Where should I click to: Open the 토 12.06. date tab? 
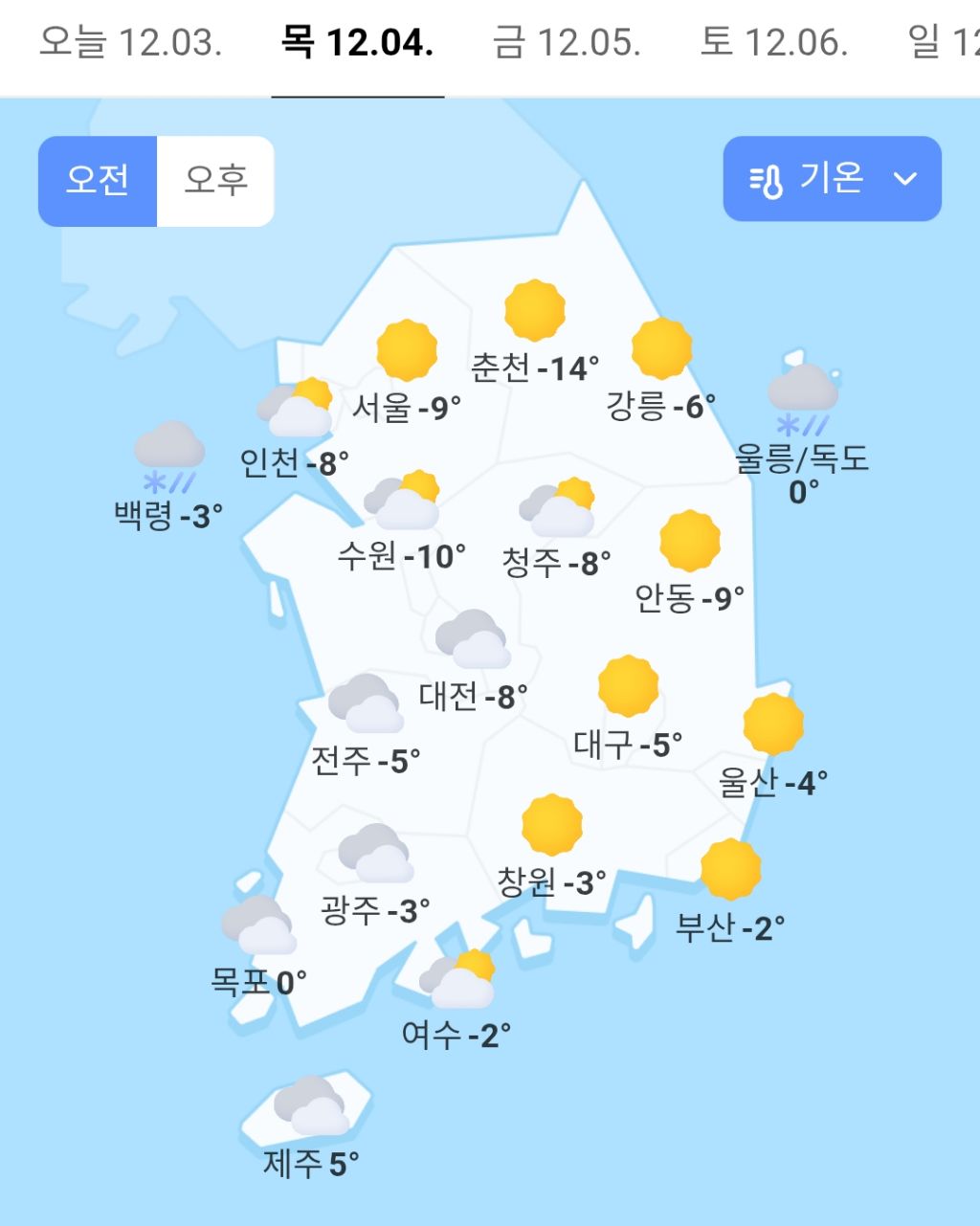[773, 44]
